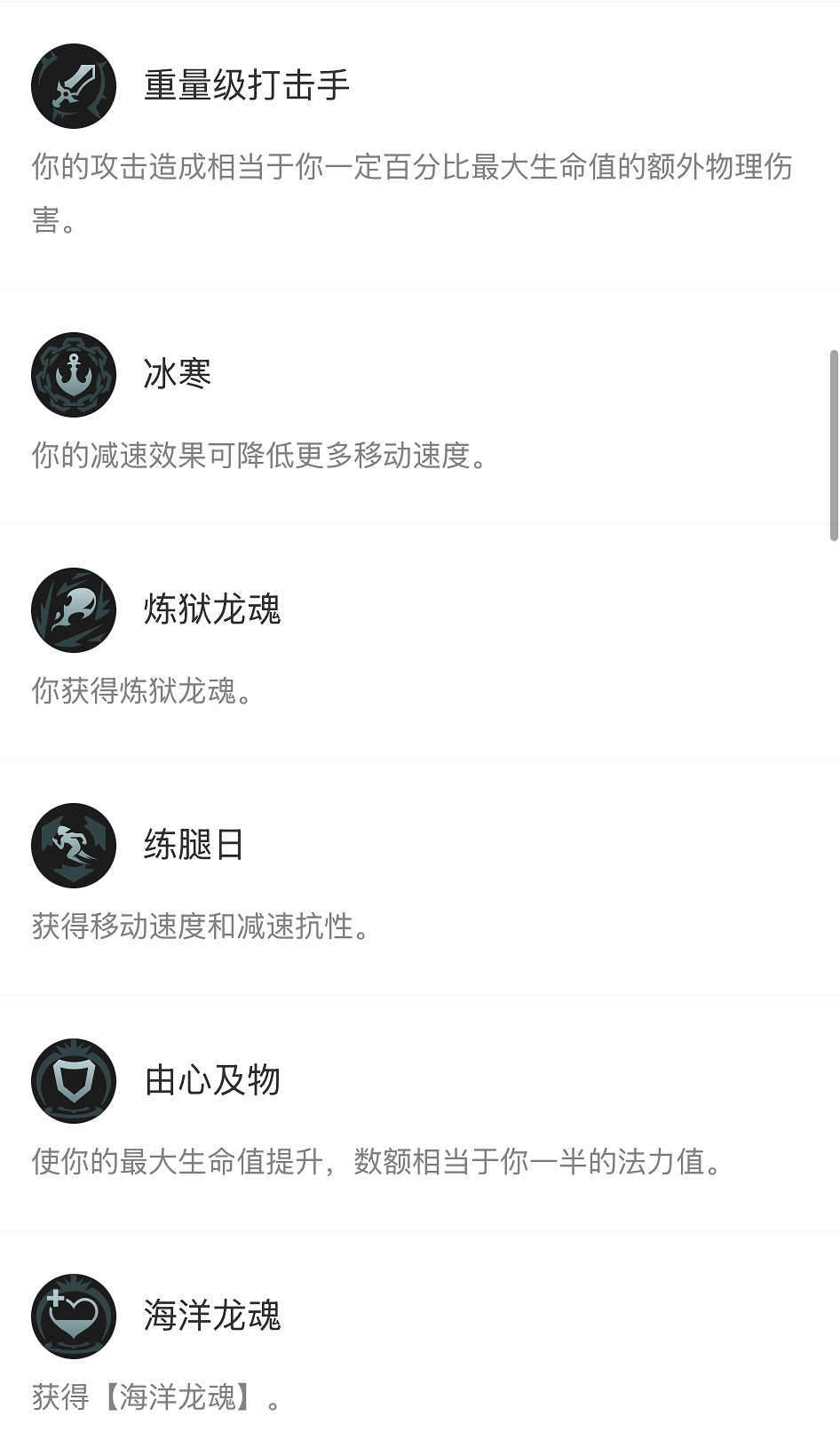Click the 海洋龙魂 heart icon
This screenshot has width=840, height=1456.
click(x=73, y=1318)
